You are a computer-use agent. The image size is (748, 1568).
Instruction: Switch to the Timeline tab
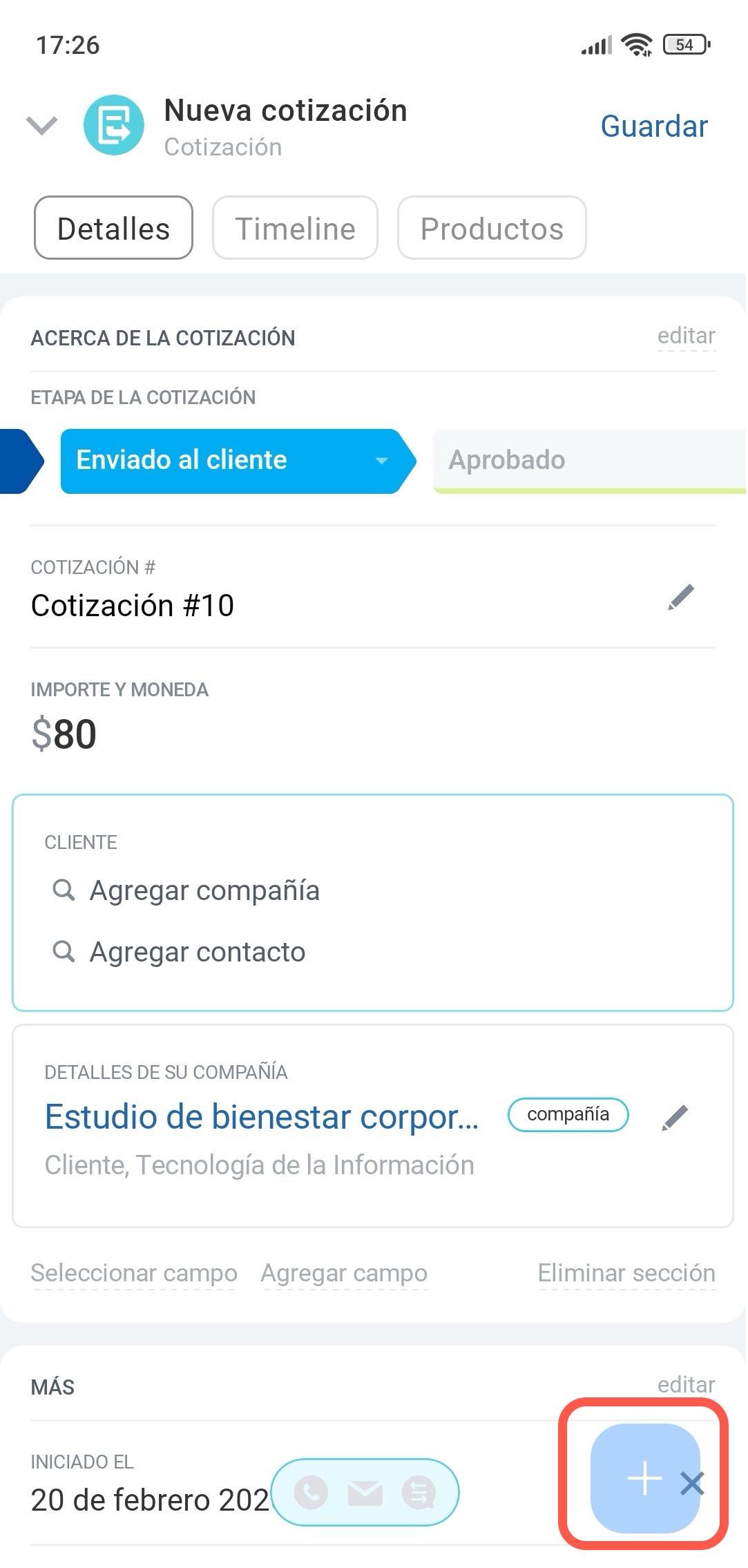coord(295,229)
